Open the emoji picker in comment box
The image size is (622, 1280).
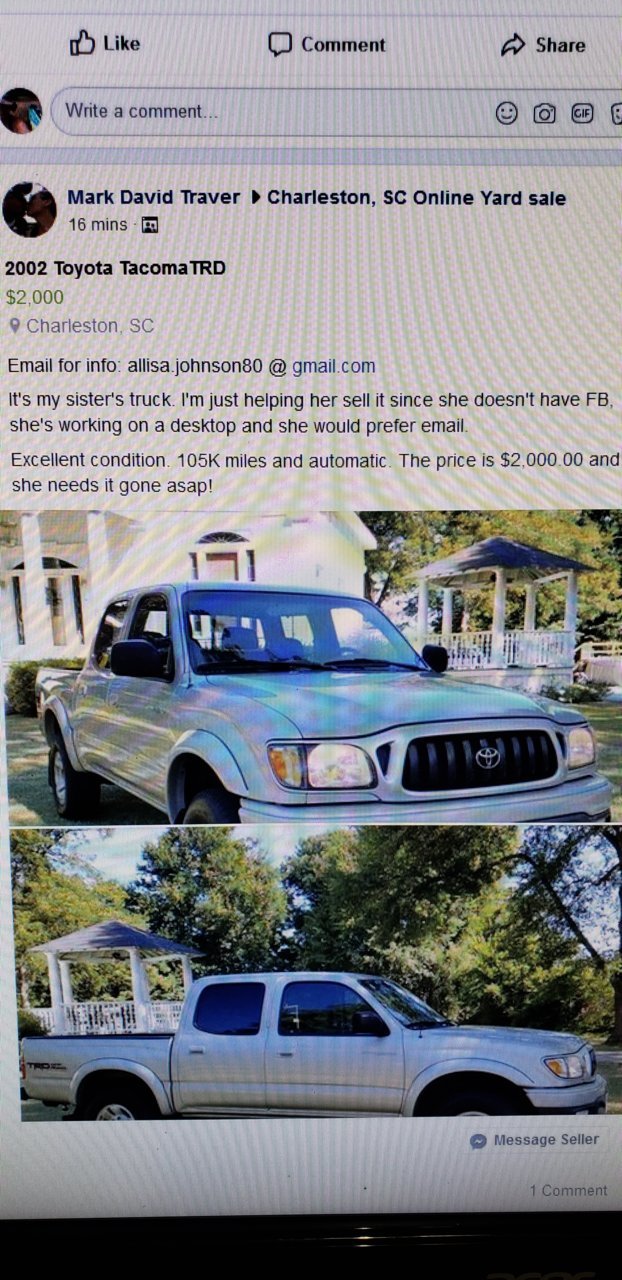[x=507, y=113]
